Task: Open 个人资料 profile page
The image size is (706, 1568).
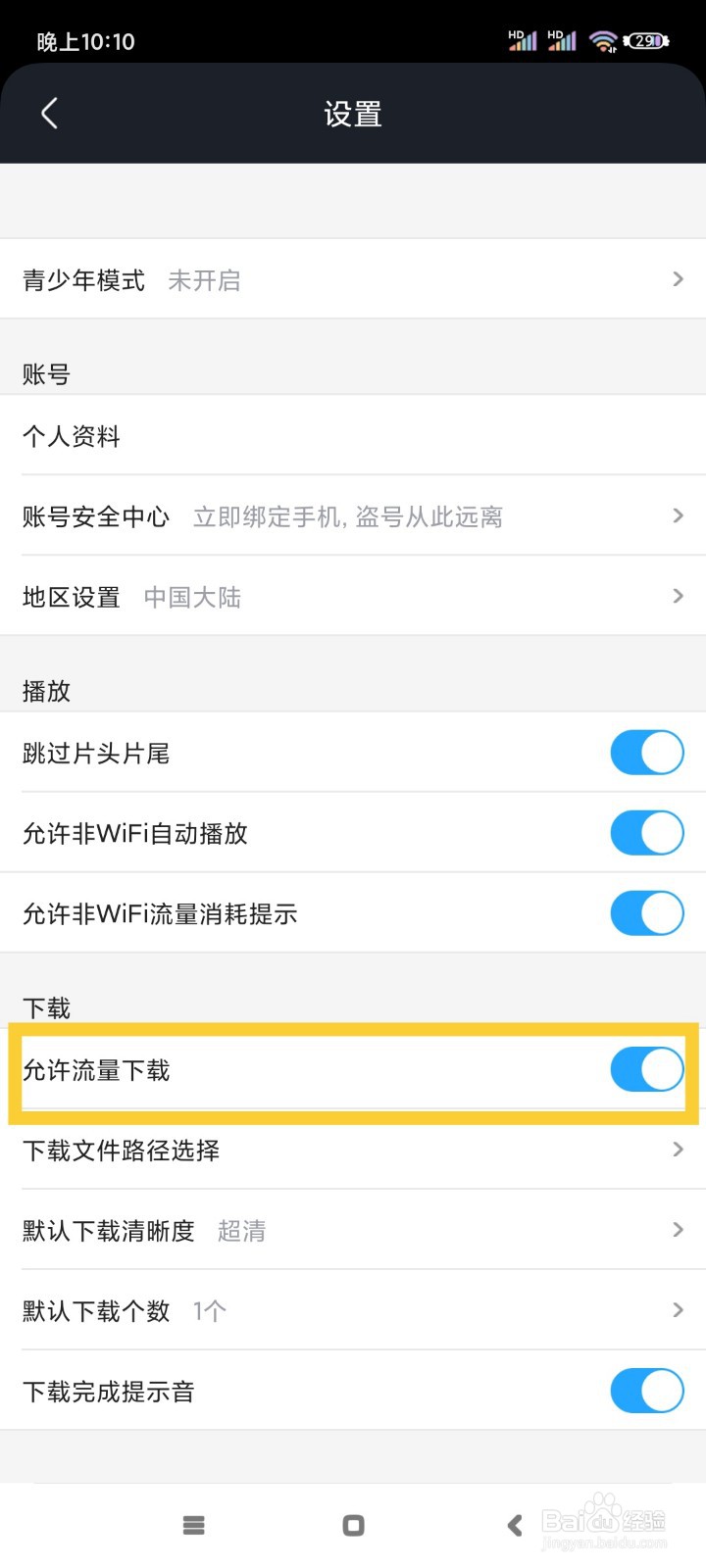Action: [353, 435]
